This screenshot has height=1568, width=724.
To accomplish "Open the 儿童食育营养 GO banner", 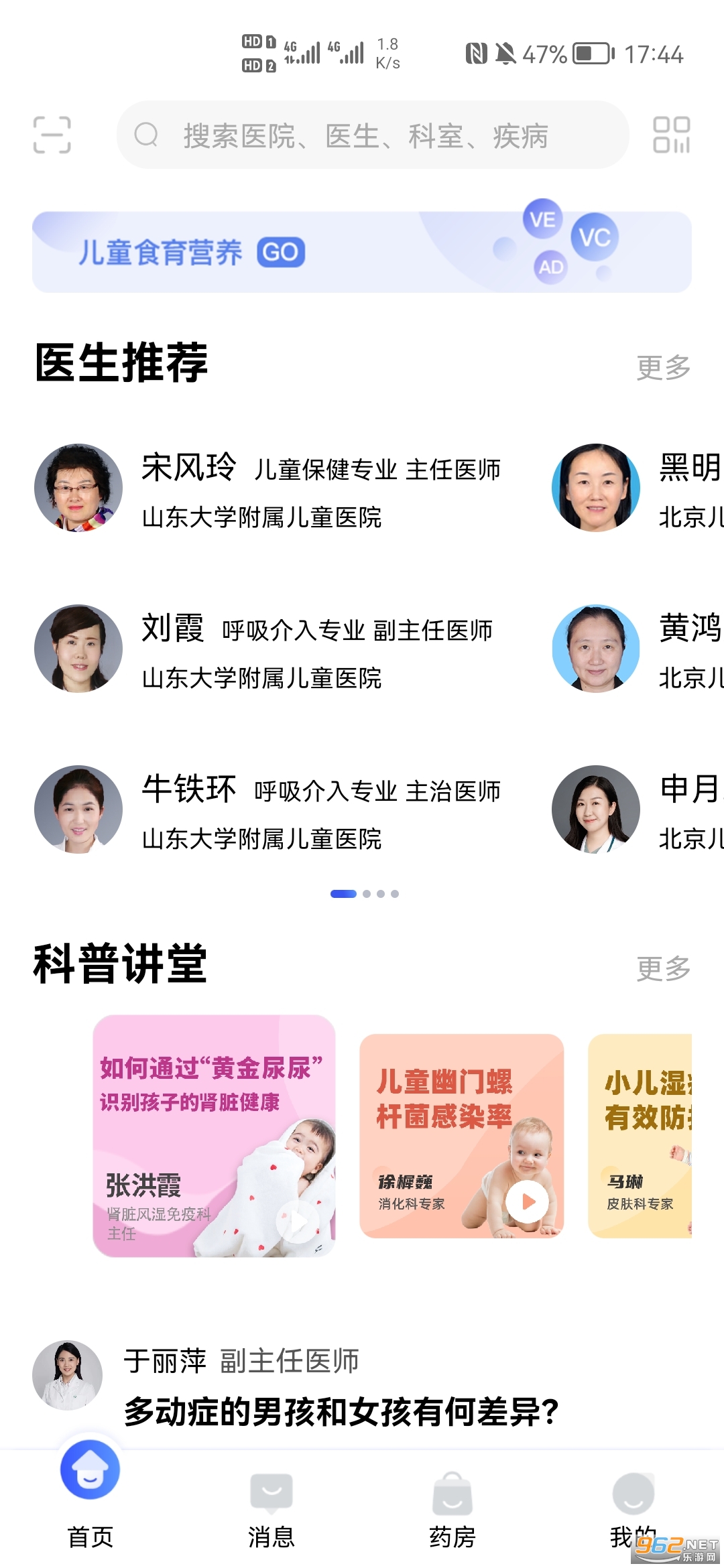I will (x=361, y=252).
